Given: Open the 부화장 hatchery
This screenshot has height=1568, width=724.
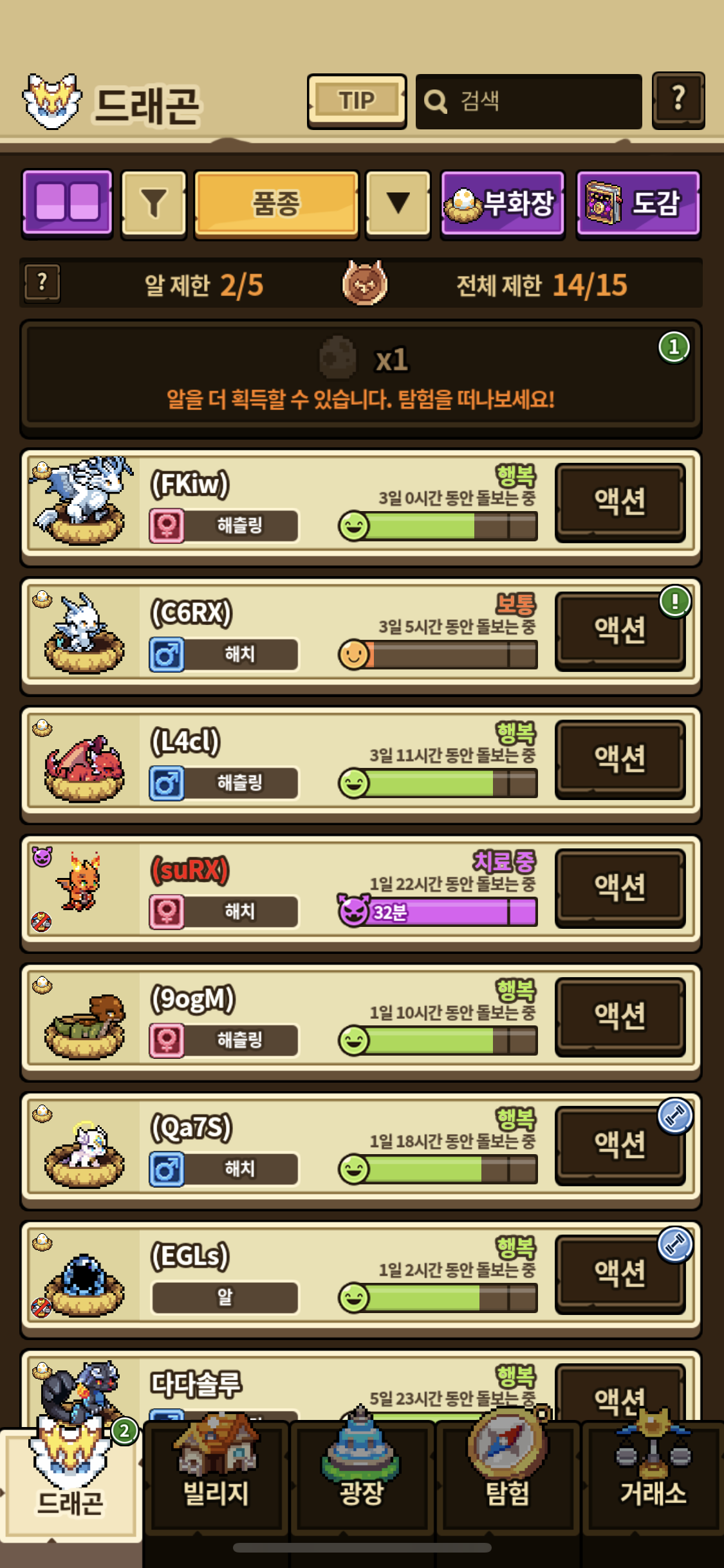Looking at the screenshot, I should [x=503, y=203].
